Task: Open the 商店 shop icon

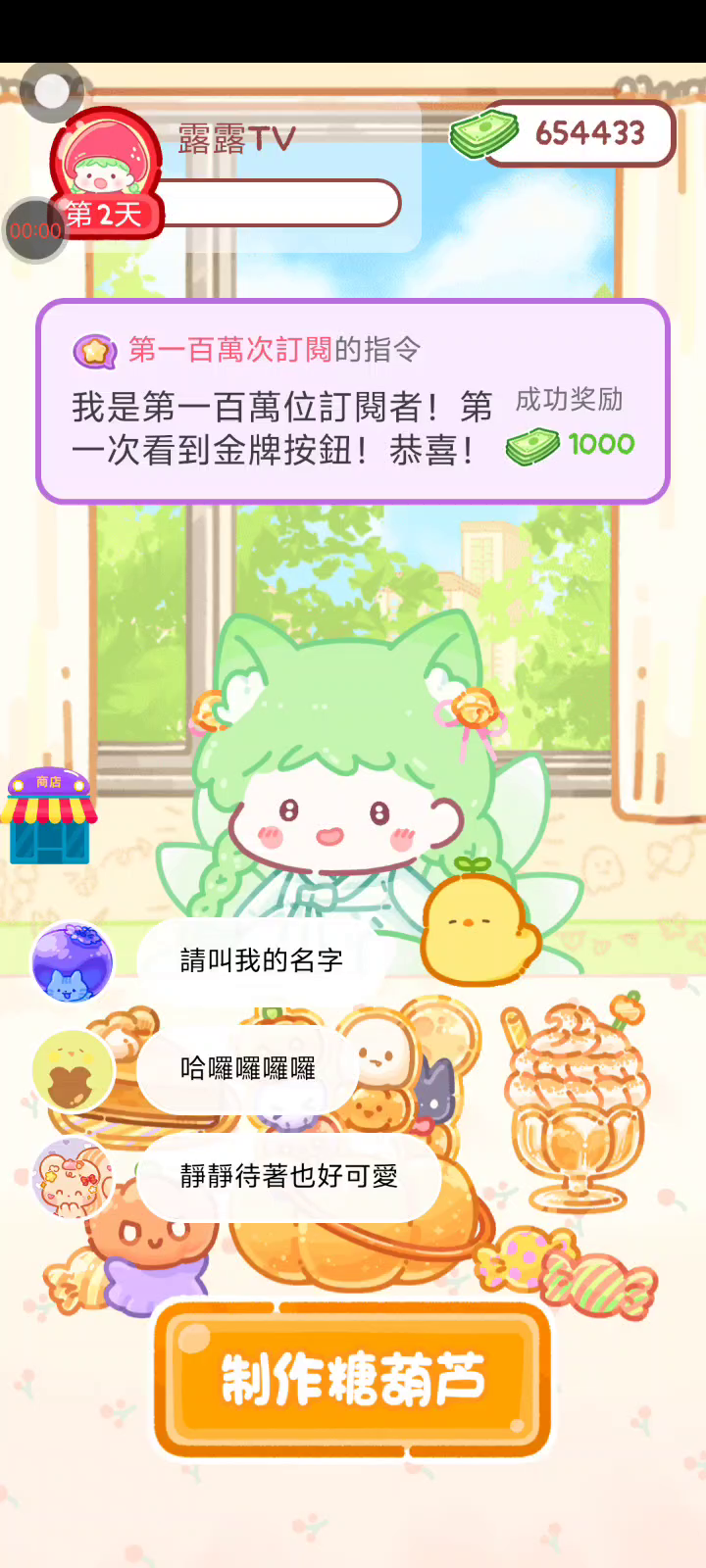Action: [x=49, y=816]
